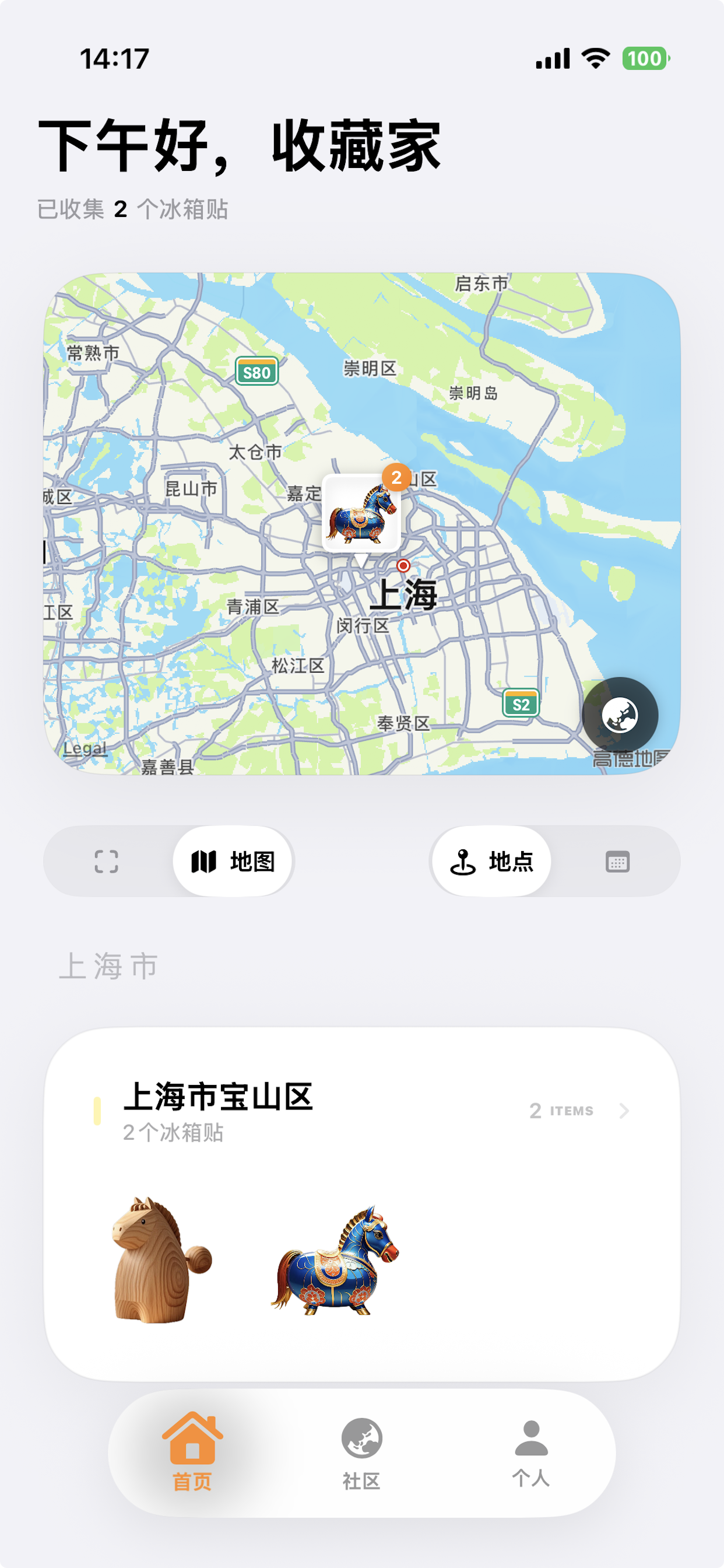This screenshot has width=724, height=1568.
Task: Open the 上海市宝山区 collection card
Action: [361, 1111]
